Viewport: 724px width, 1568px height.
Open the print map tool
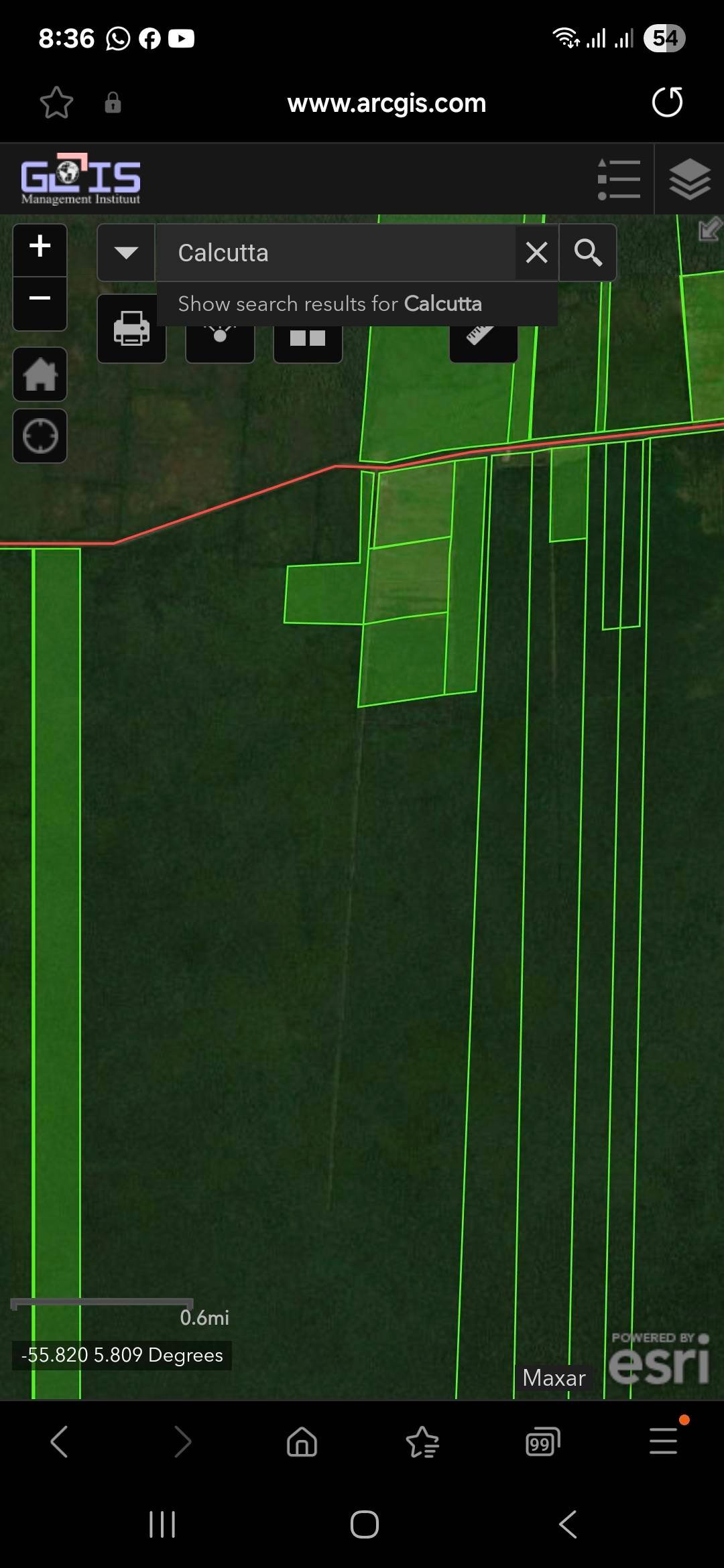click(x=131, y=330)
